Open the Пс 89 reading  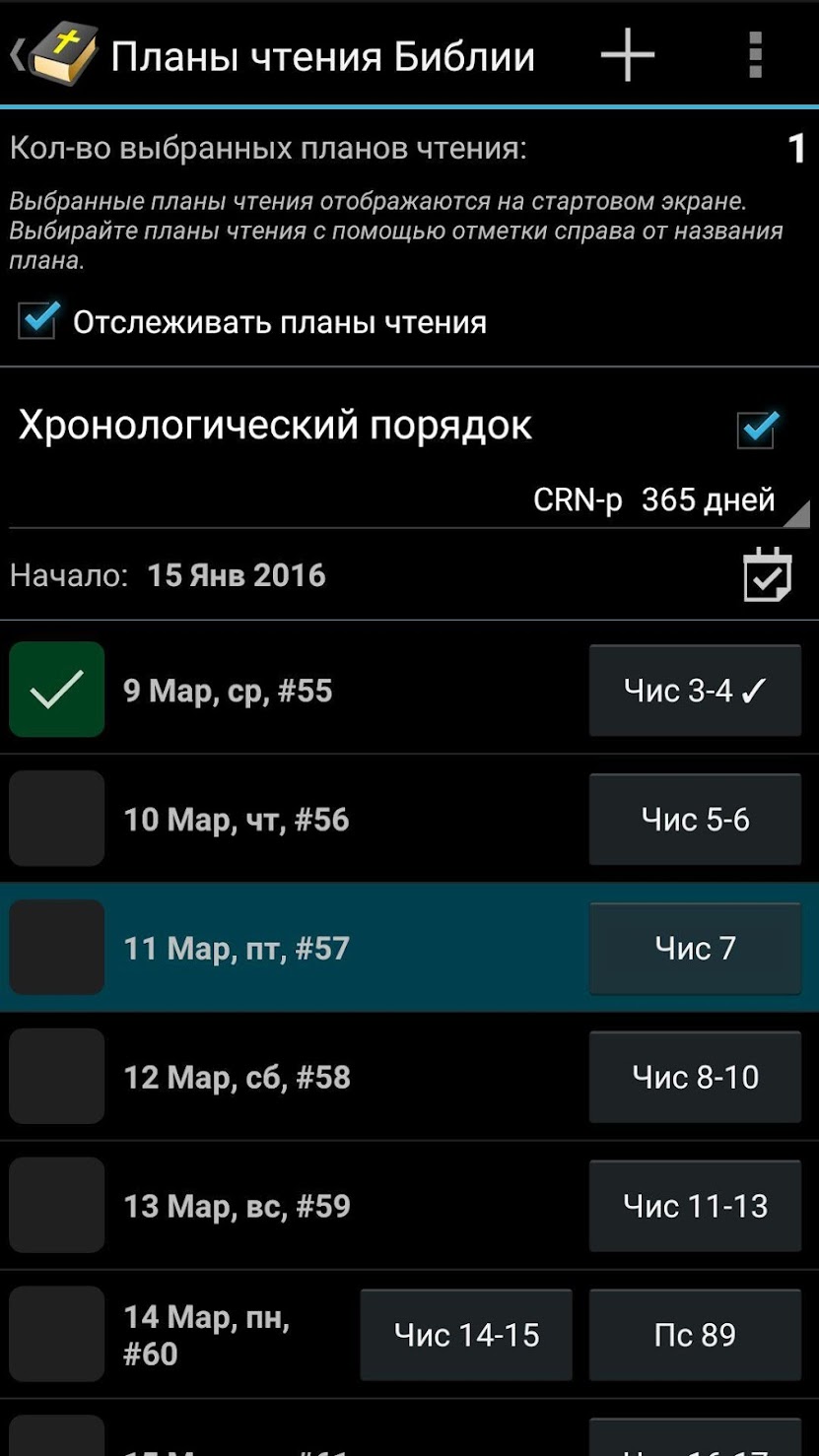(695, 1336)
